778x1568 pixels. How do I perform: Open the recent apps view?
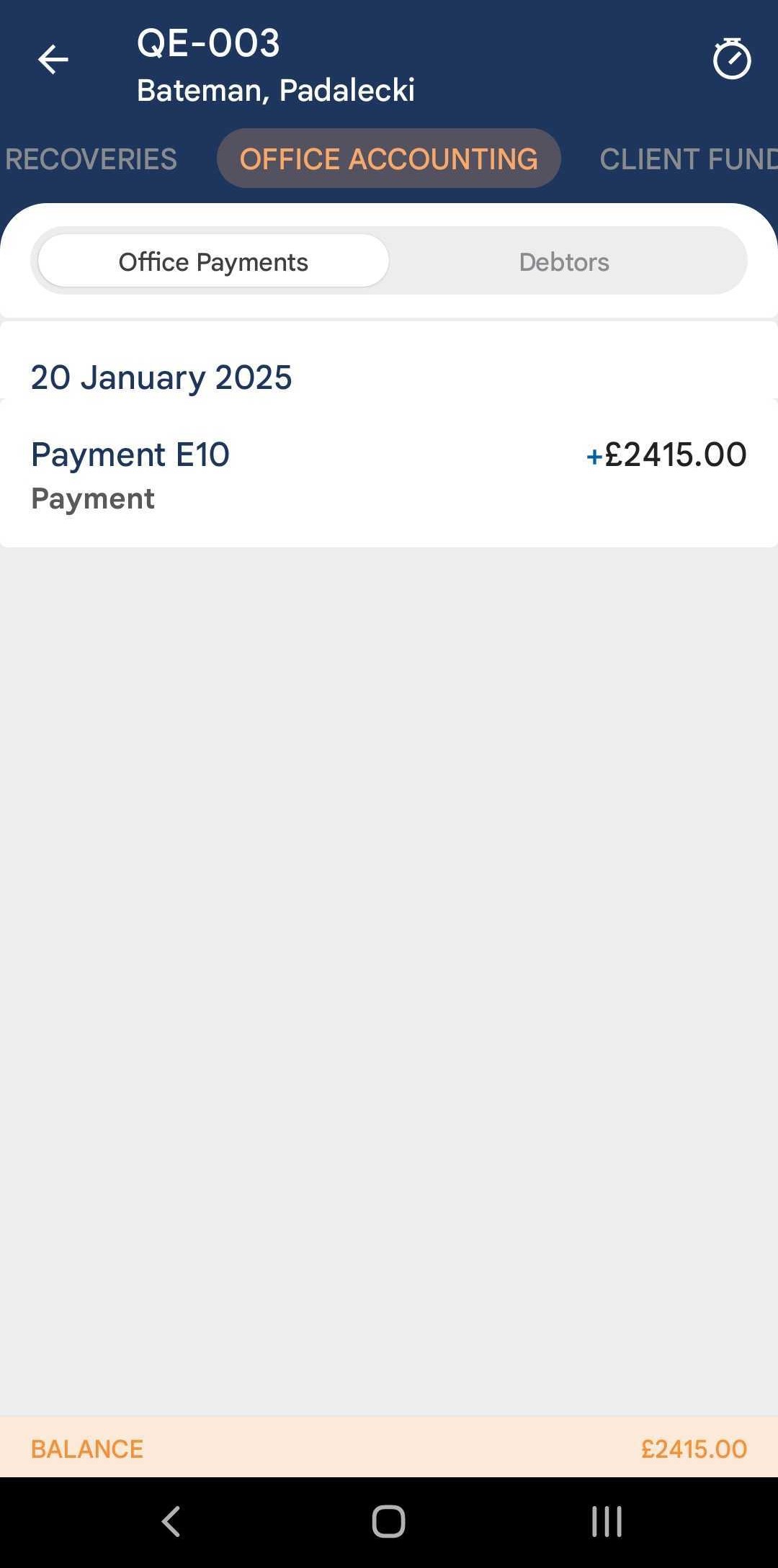607,1521
